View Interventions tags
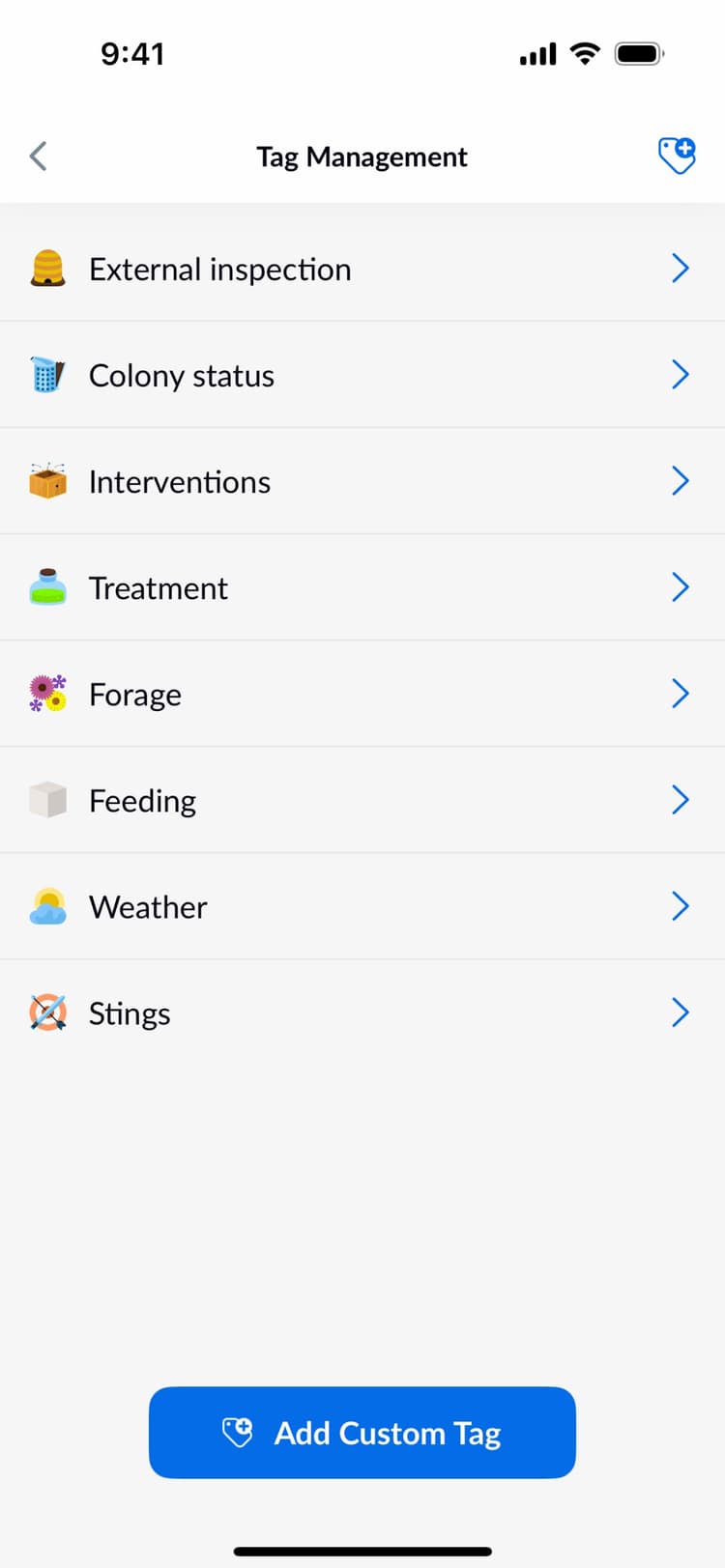Screen dimensions: 725x1568 click(362, 481)
